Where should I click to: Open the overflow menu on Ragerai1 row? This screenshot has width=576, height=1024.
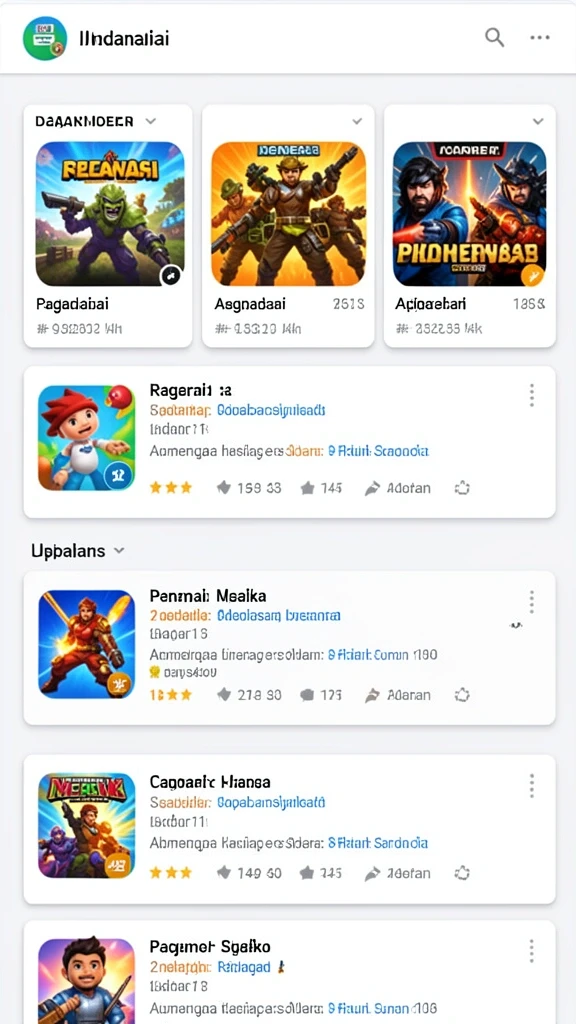pos(532,395)
